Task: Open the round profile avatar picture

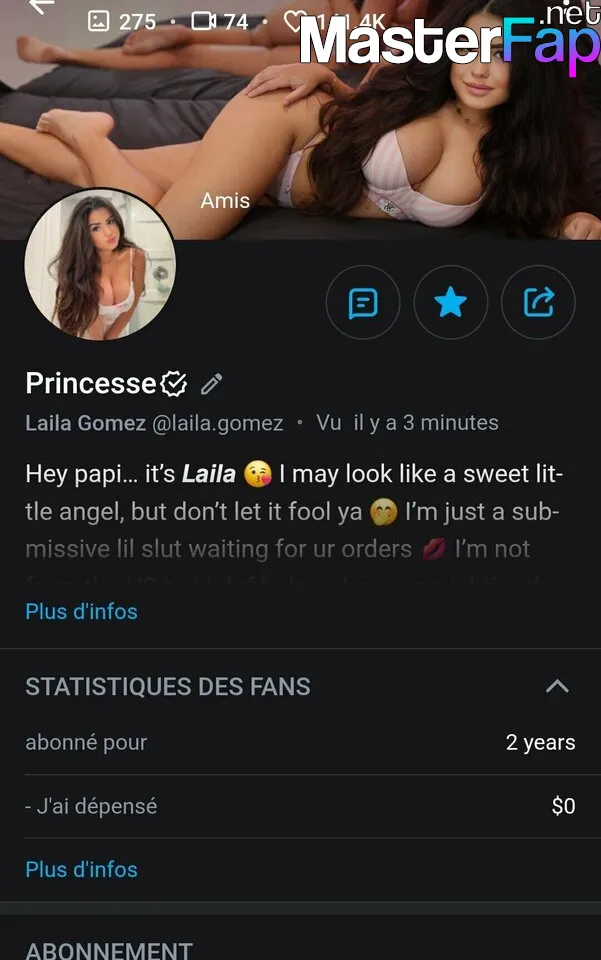Action: [100, 264]
